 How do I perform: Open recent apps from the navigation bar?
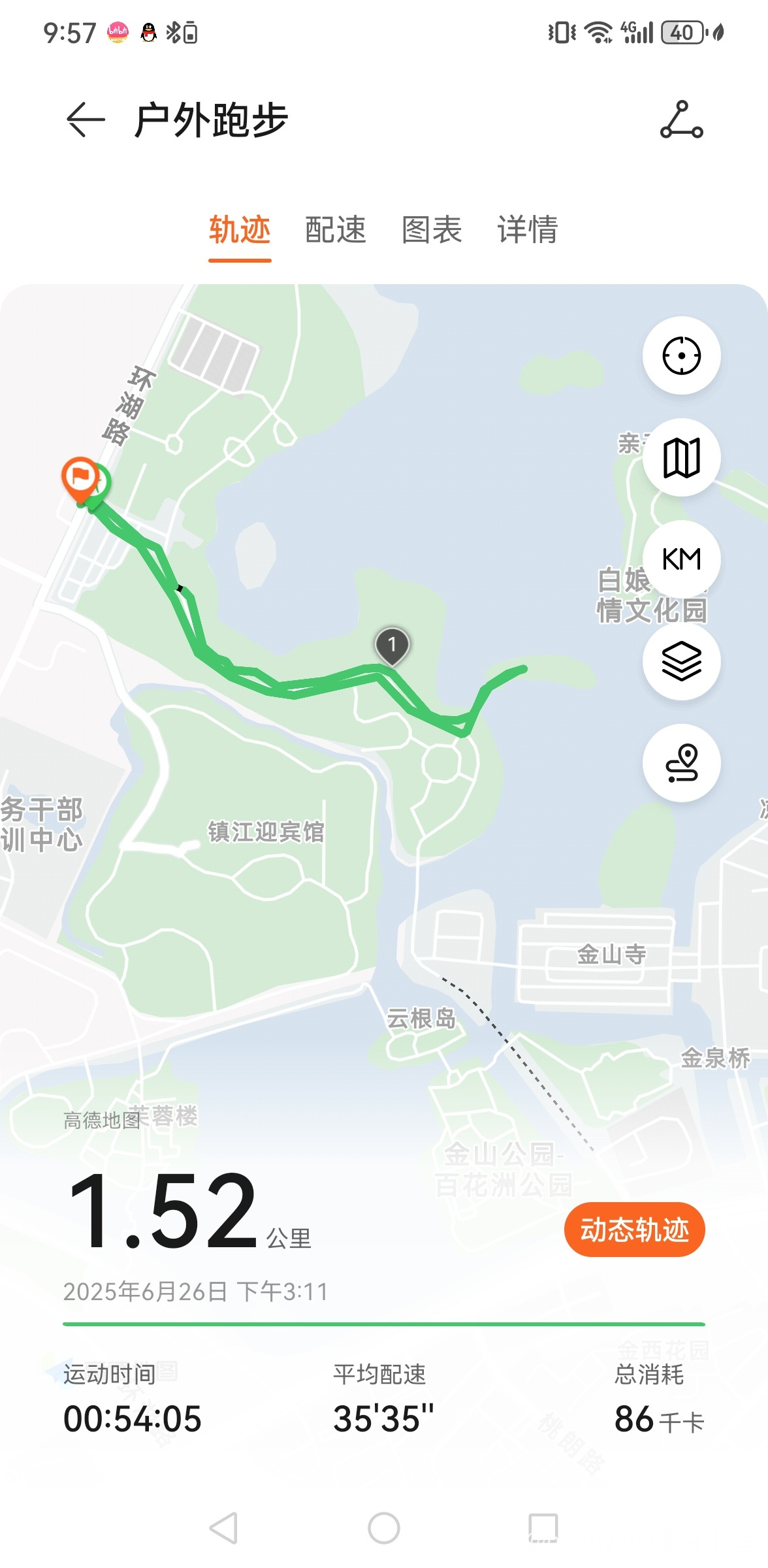coord(543,1529)
